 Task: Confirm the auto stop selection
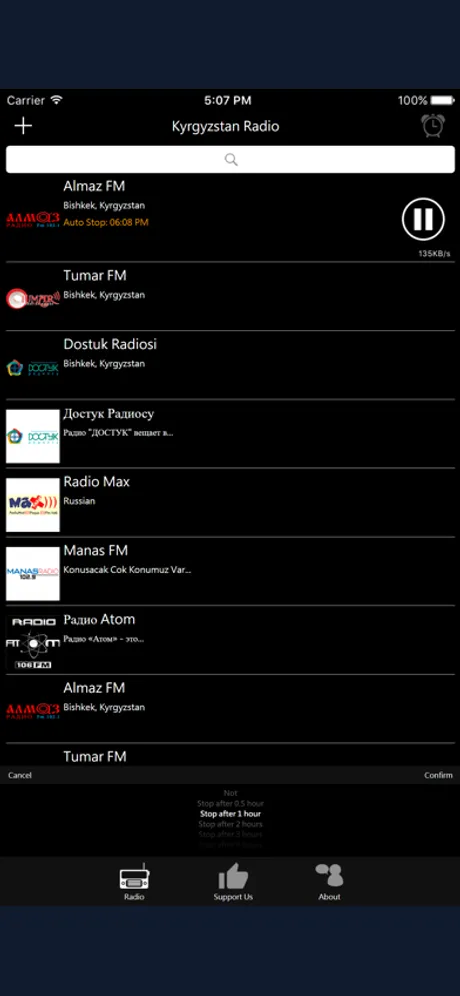(x=438, y=775)
